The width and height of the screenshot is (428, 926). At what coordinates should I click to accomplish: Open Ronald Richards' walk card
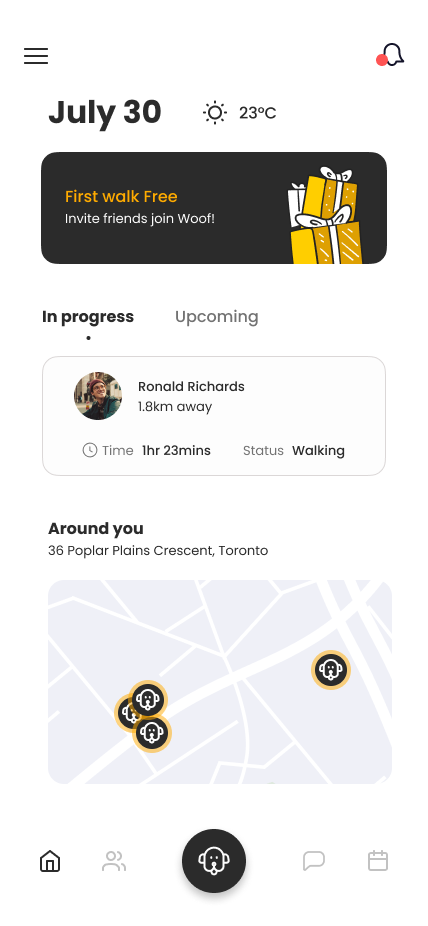pos(214,416)
